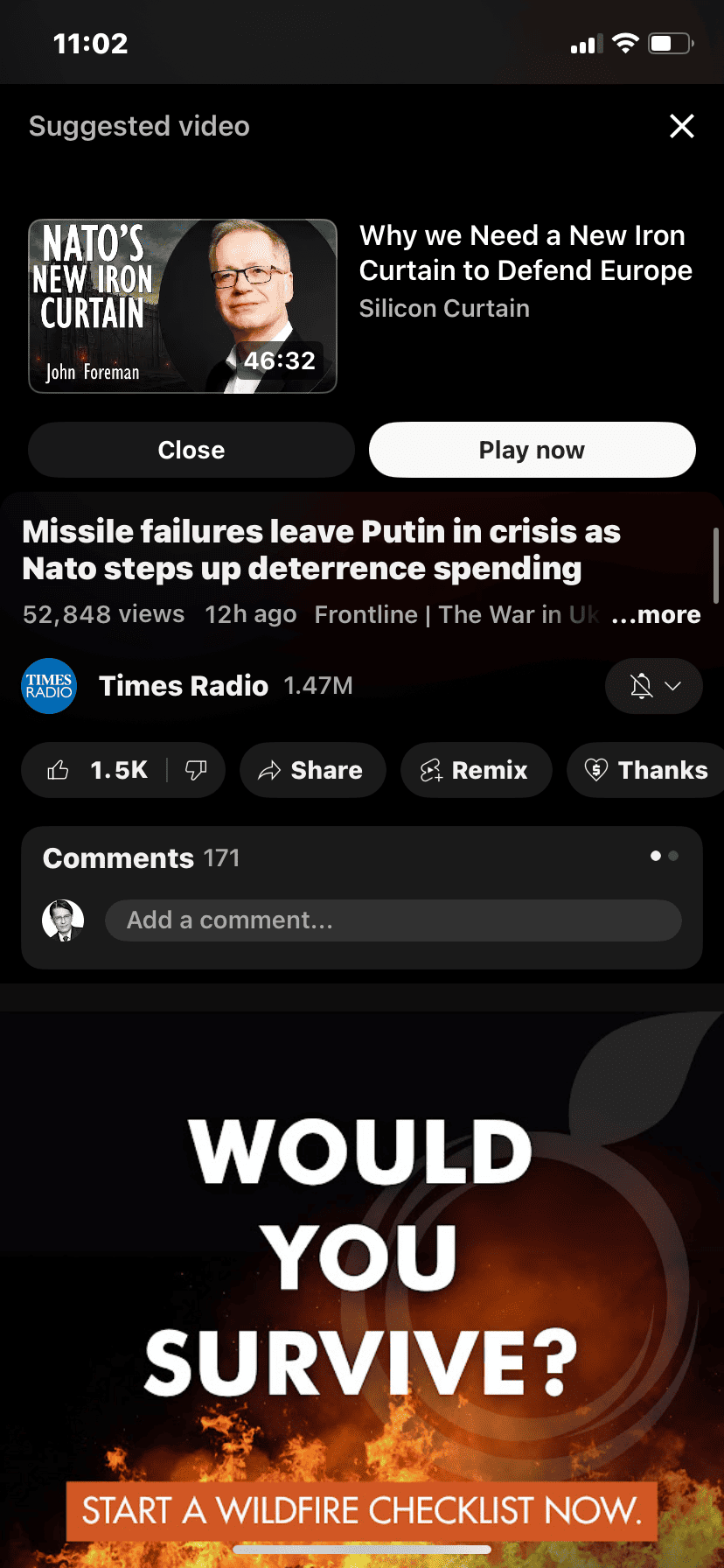Viewport: 724px width, 1568px height.
Task: Open the Times Radio channel page
Action: coord(184,686)
